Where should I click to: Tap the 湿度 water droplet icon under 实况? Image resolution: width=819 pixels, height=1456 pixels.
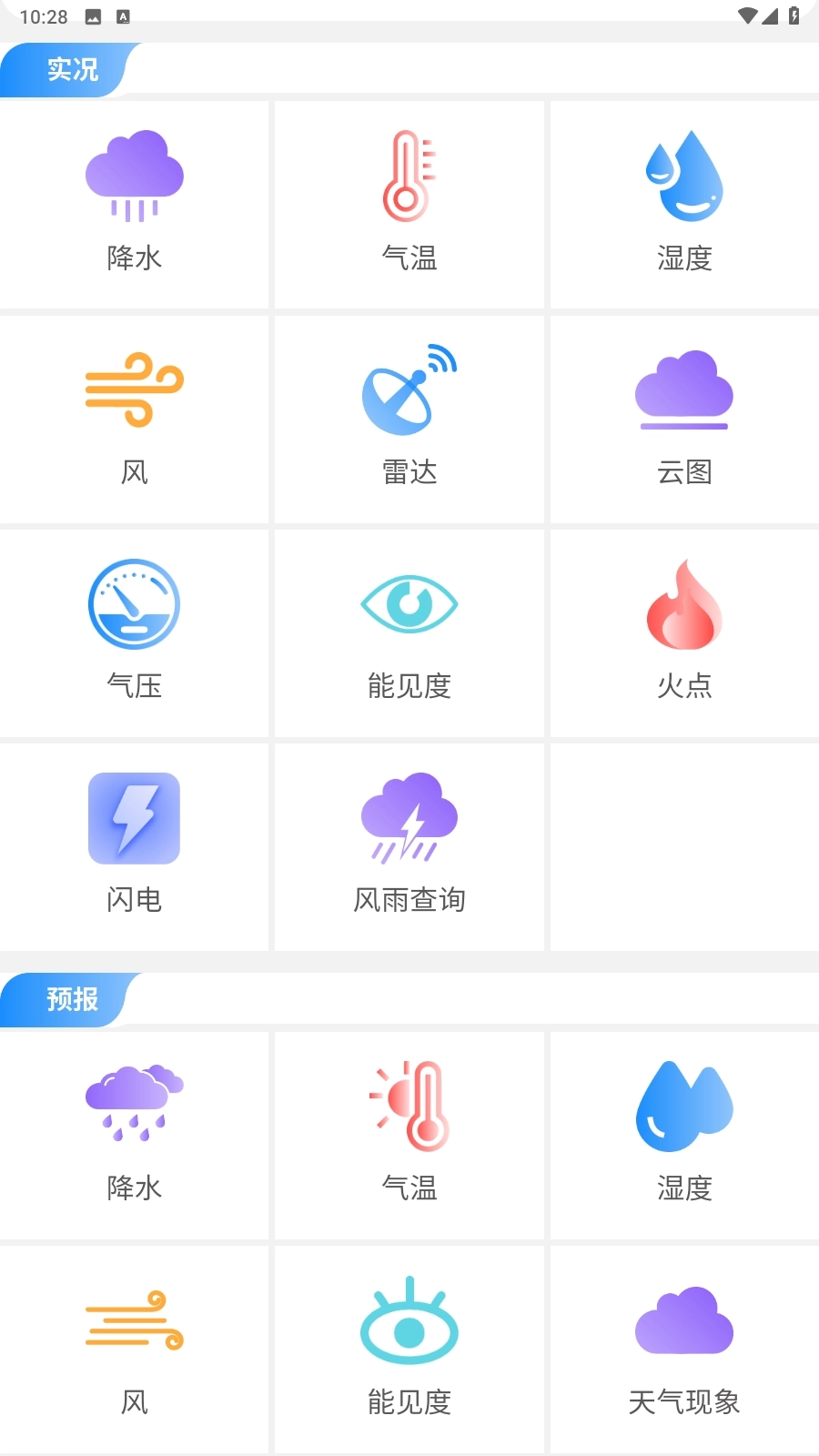(684, 176)
